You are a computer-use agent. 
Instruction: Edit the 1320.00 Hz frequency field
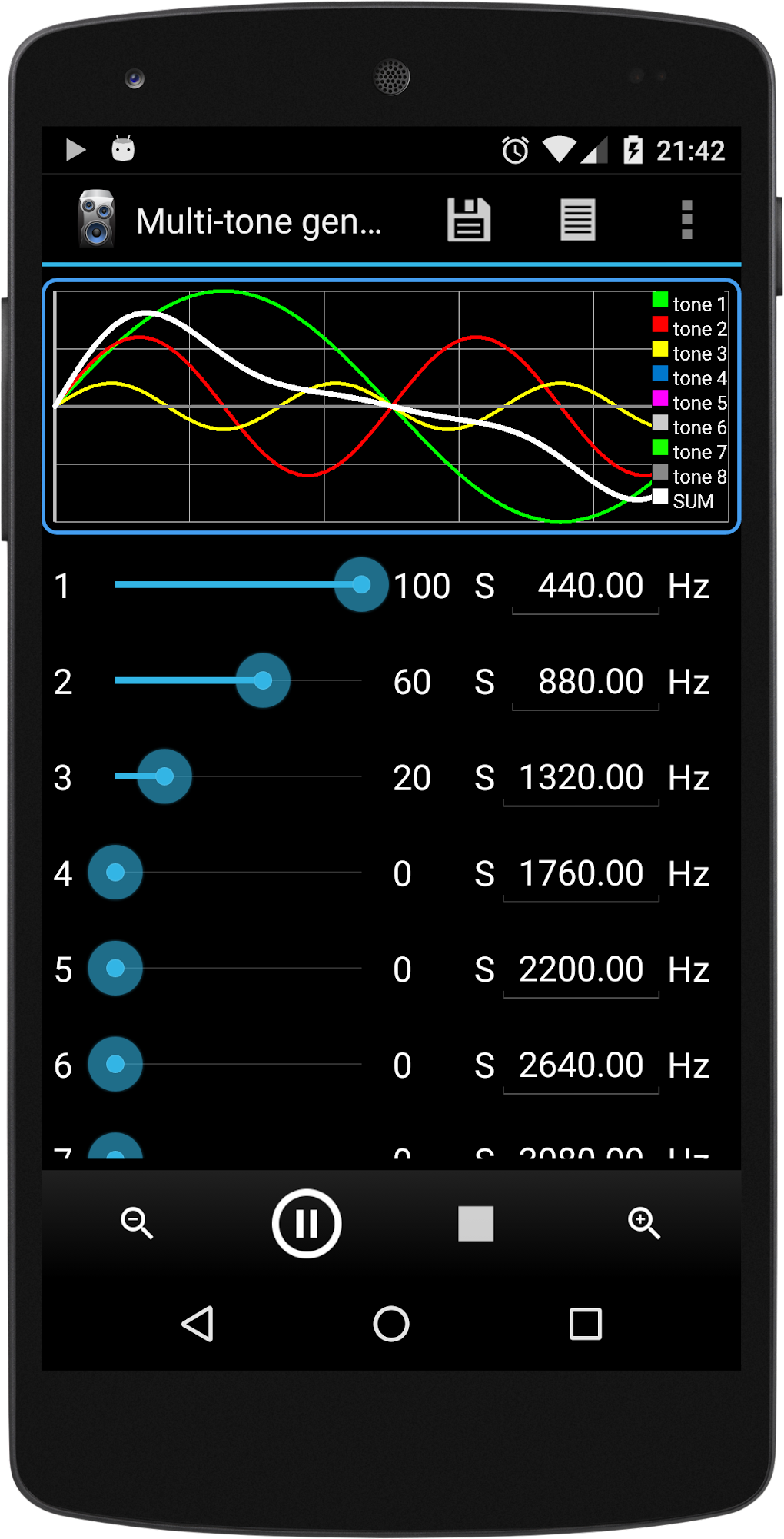(x=581, y=778)
